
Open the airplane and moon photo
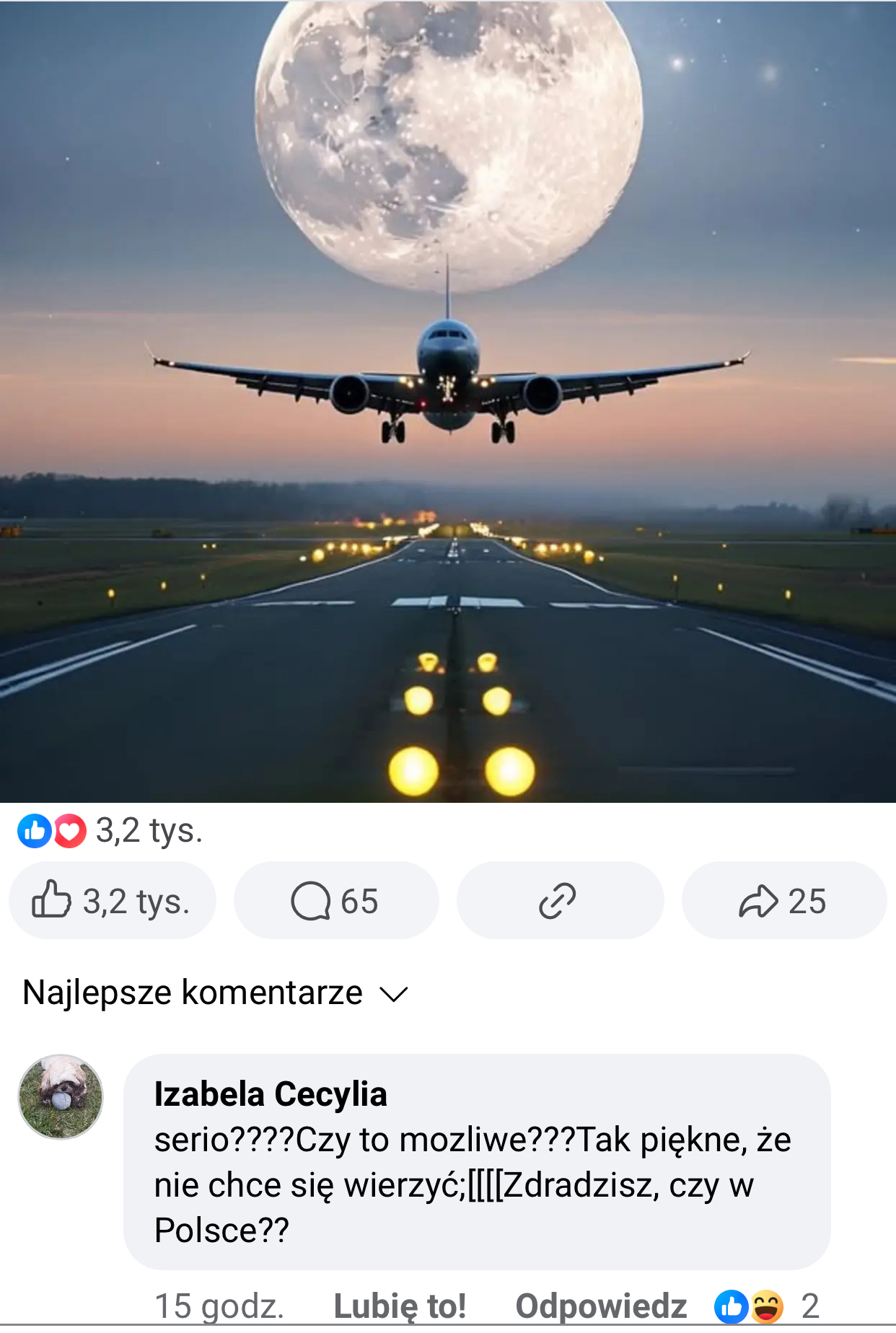(447, 401)
